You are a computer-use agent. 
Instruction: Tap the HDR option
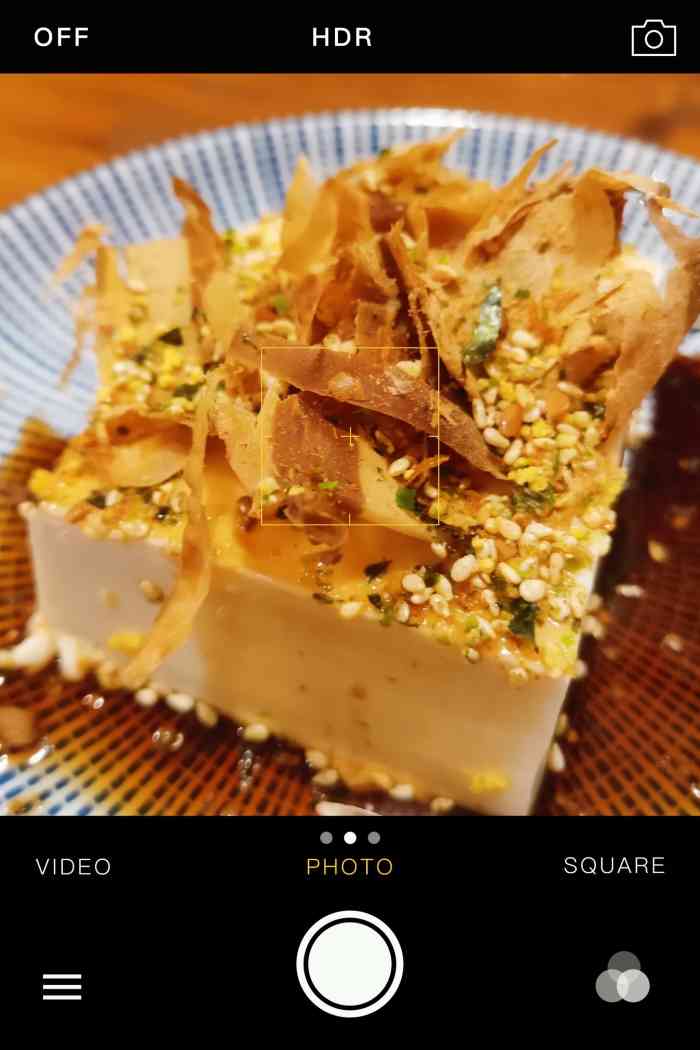pos(342,38)
